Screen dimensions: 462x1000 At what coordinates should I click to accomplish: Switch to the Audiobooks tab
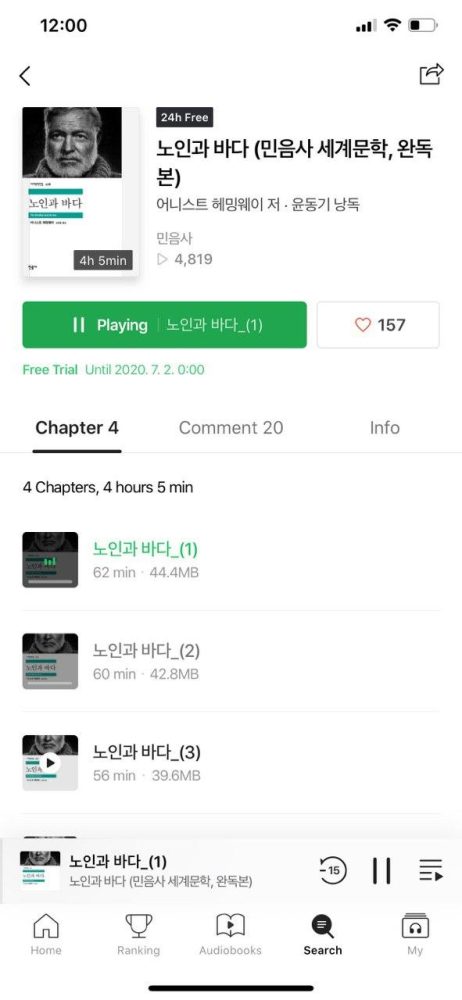(x=230, y=934)
